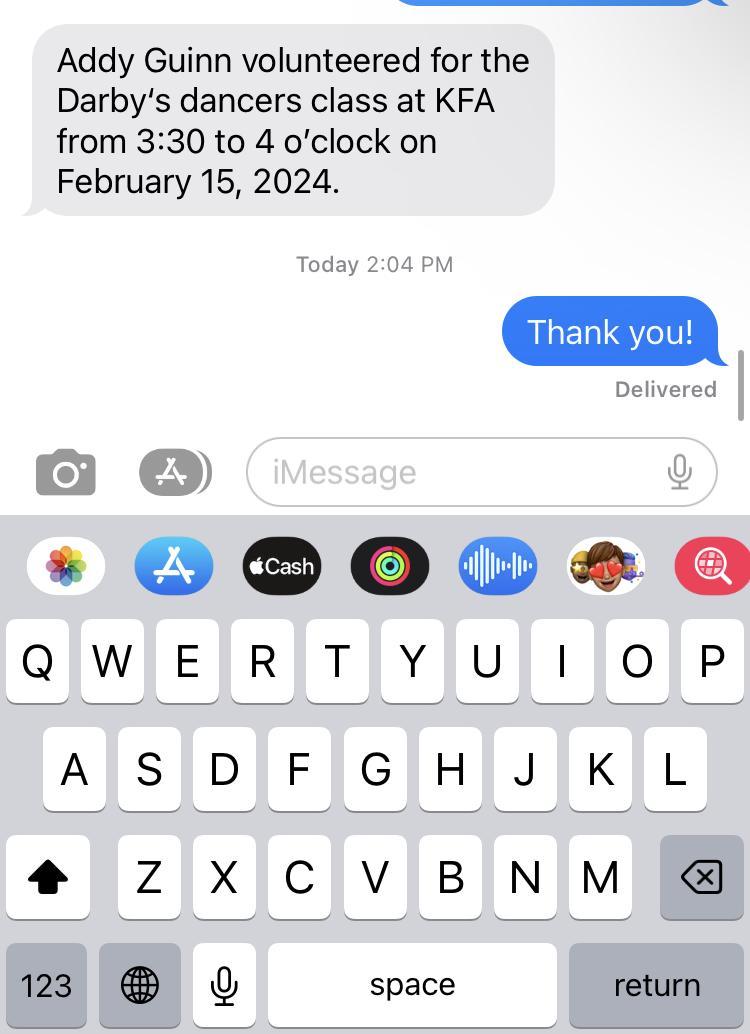Open the App Store for iMessage

[x=174, y=566]
